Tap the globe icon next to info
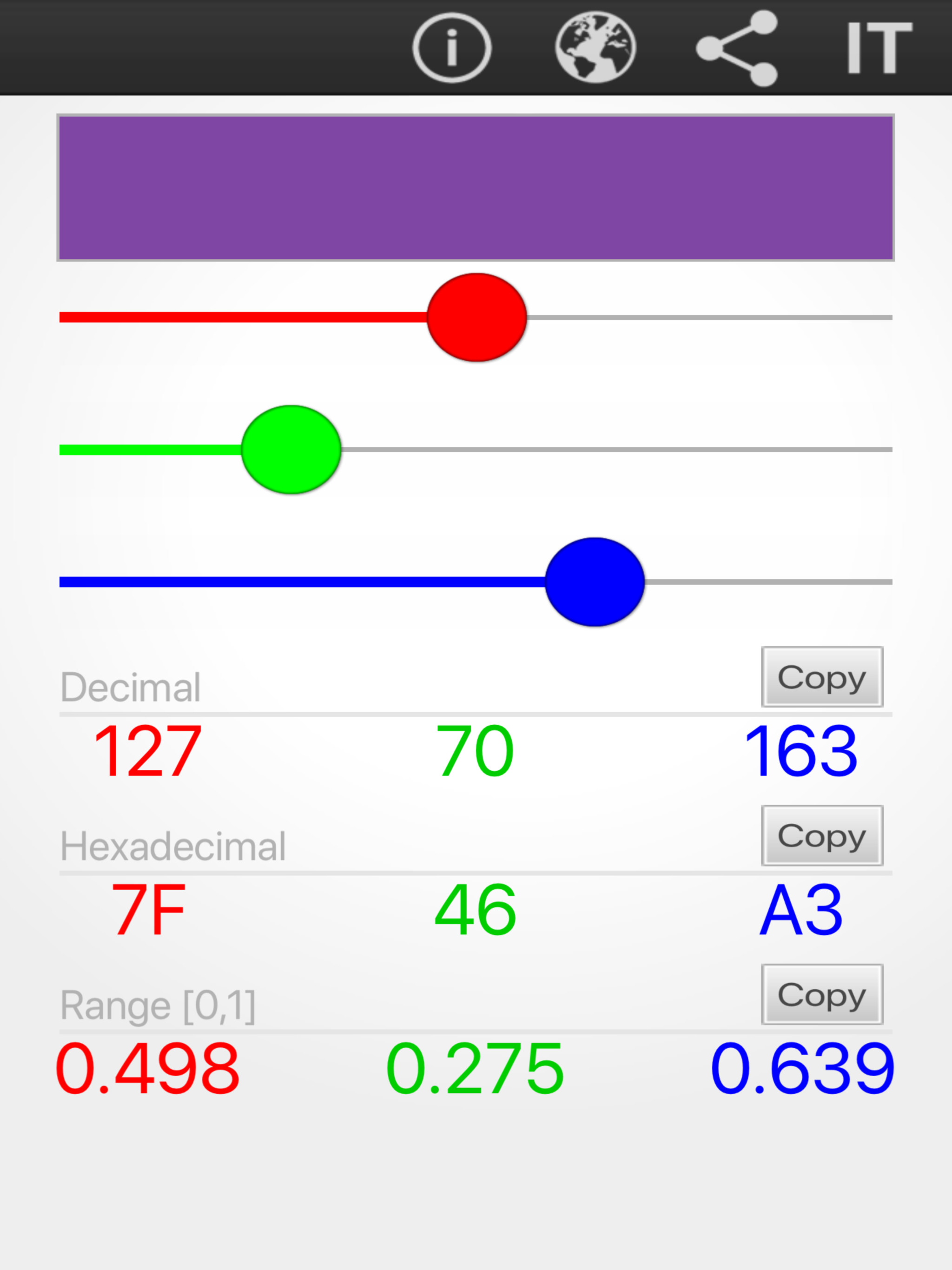Viewport: 952px width, 1270px height. tap(595, 47)
